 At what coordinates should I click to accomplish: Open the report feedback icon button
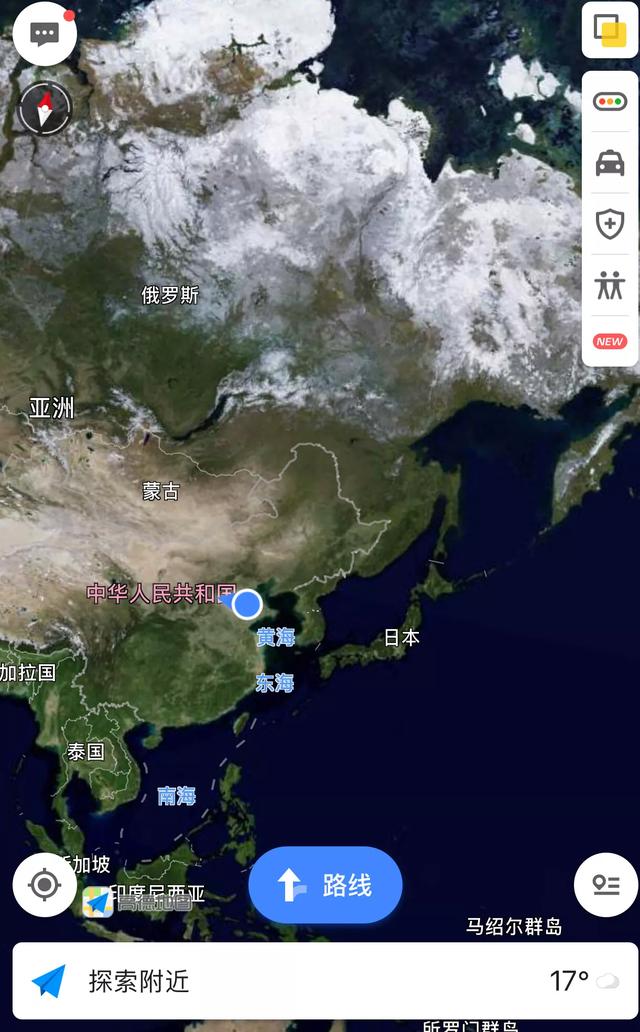coord(606,885)
